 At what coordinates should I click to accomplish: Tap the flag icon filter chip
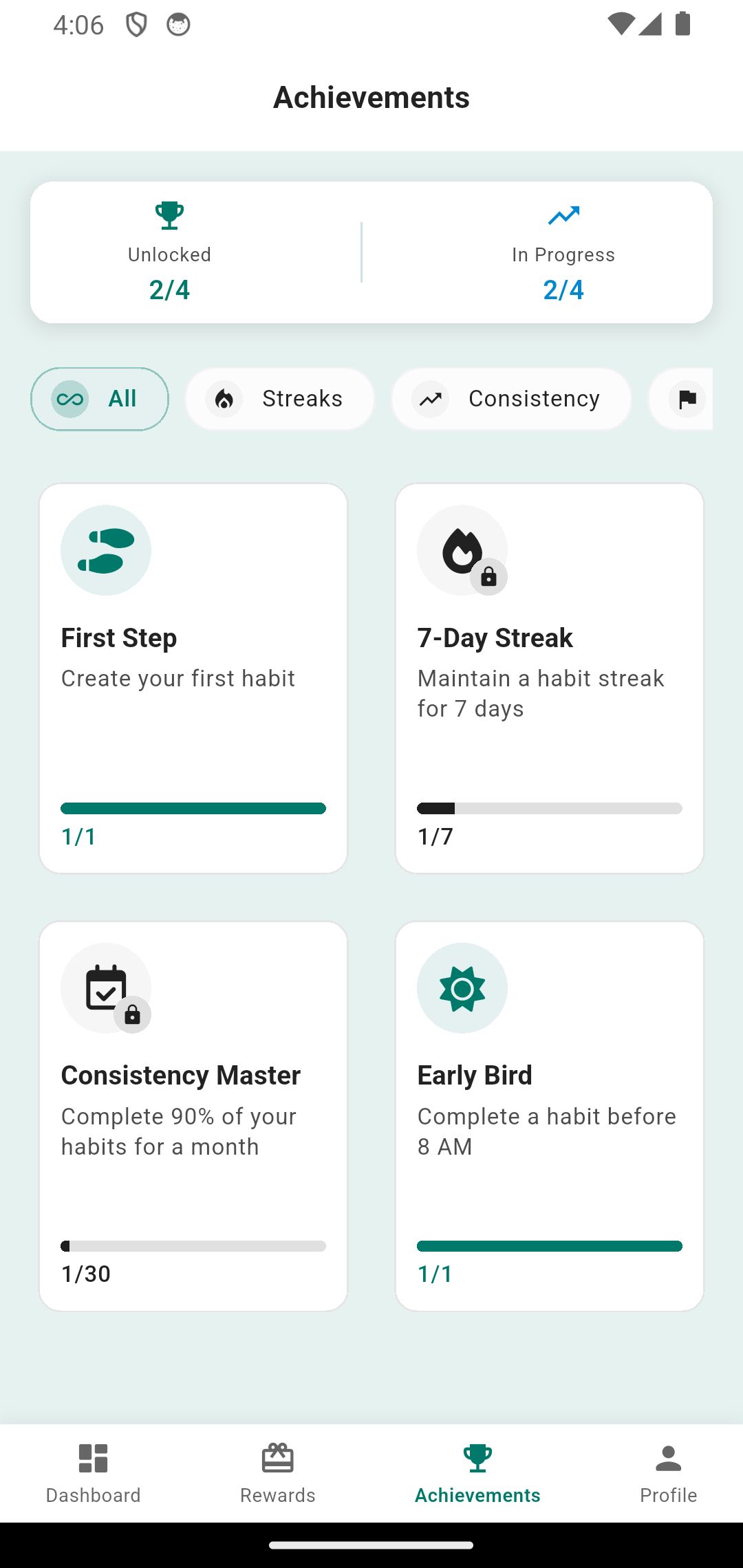pyautogui.click(x=687, y=399)
